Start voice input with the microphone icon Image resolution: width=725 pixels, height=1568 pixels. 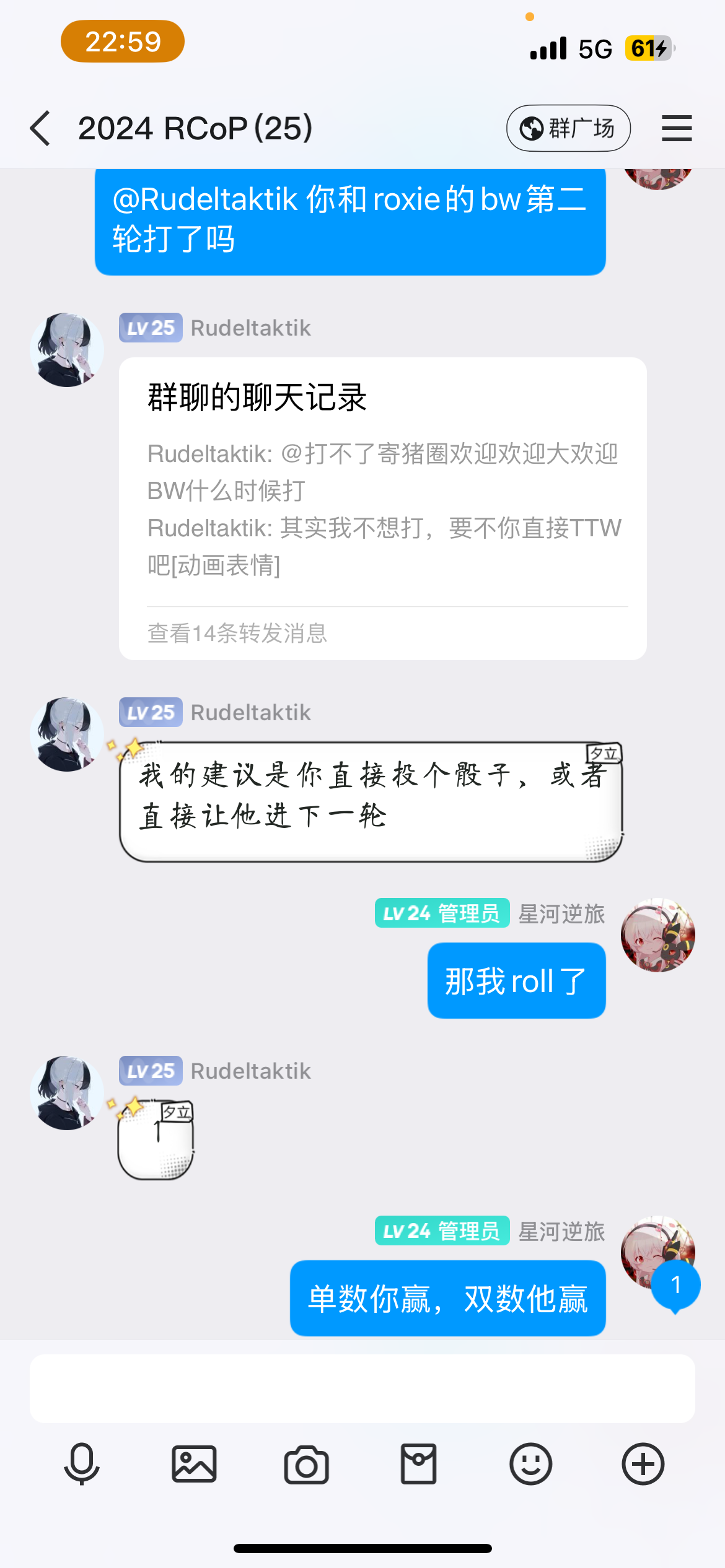pyautogui.click(x=82, y=1464)
